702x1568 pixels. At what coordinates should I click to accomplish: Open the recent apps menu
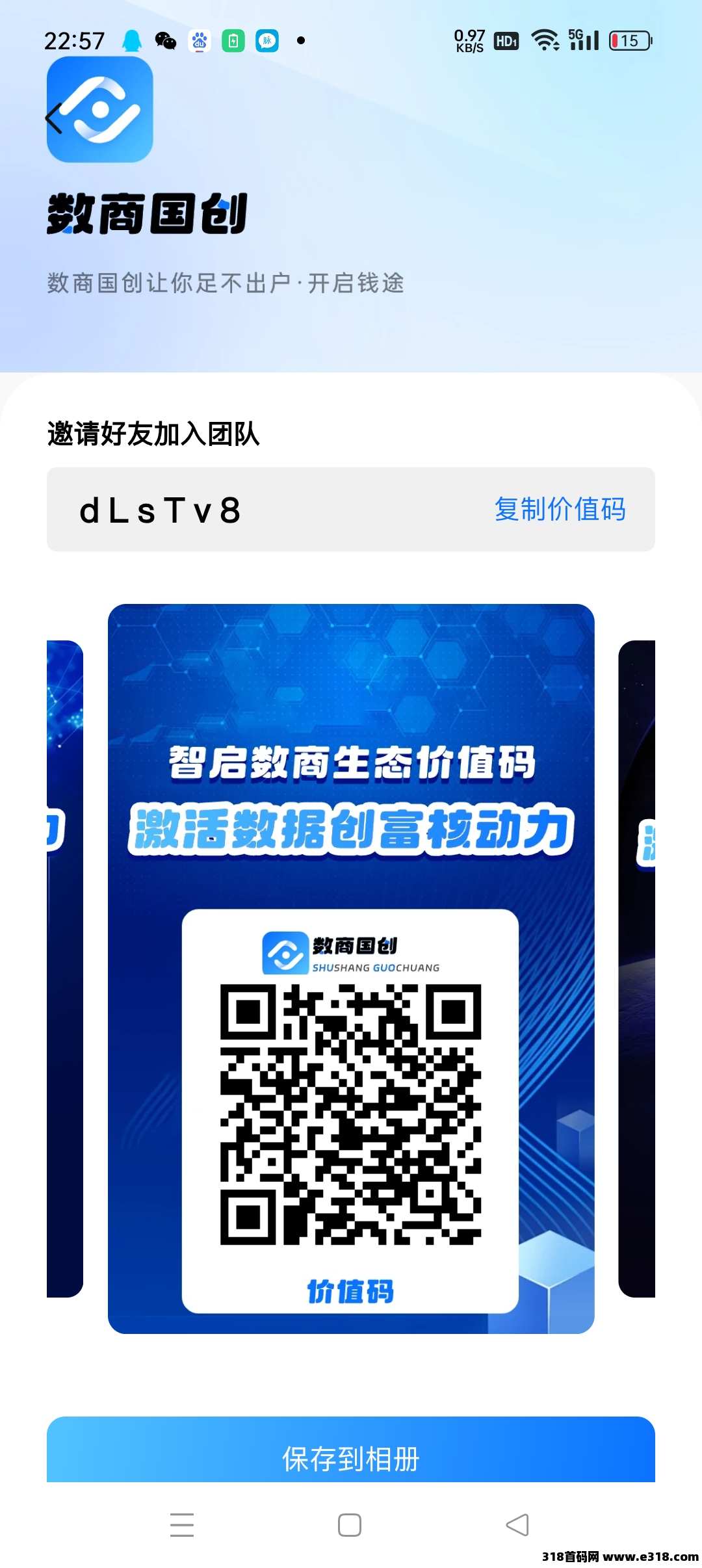point(182,1524)
